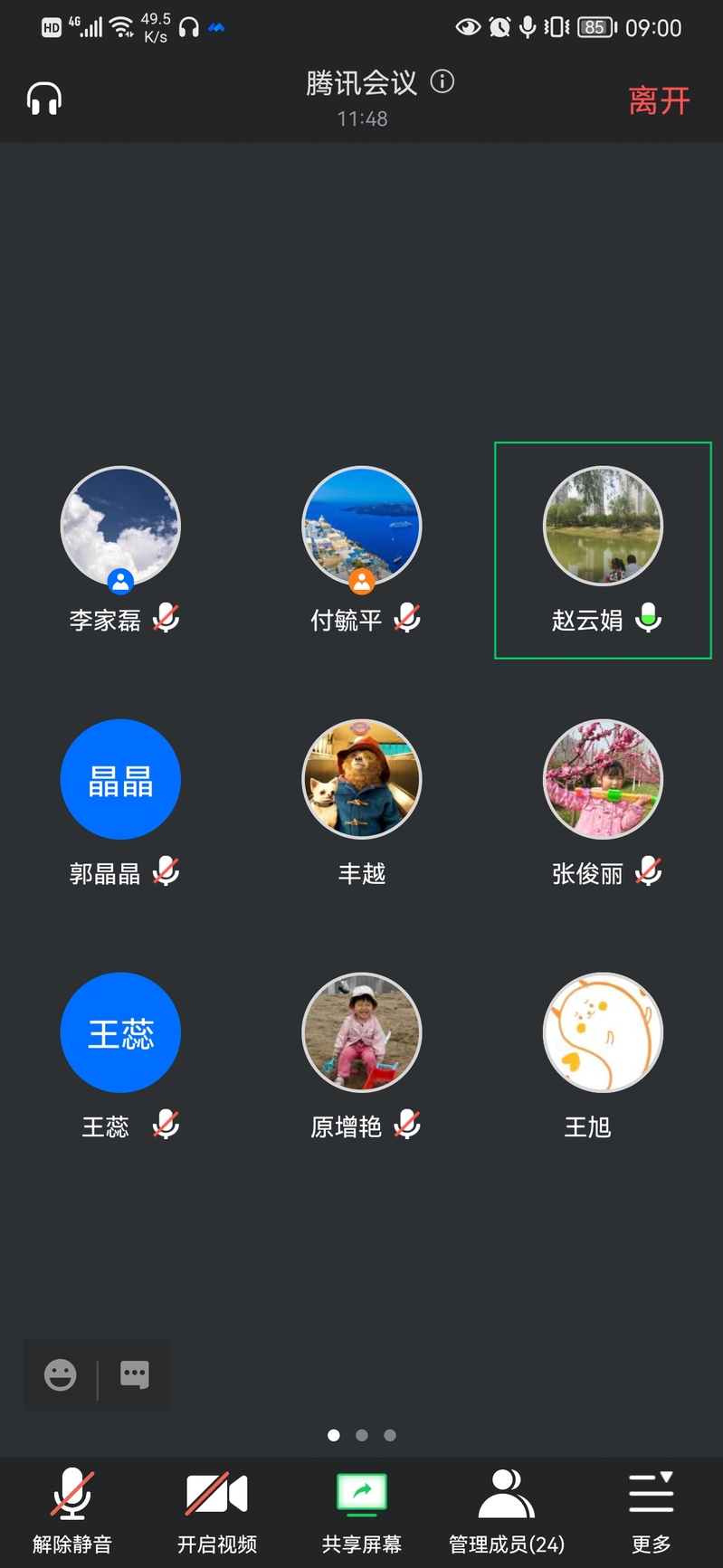Switch audio output via headphone icon
The image size is (723, 1568).
click(43, 99)
